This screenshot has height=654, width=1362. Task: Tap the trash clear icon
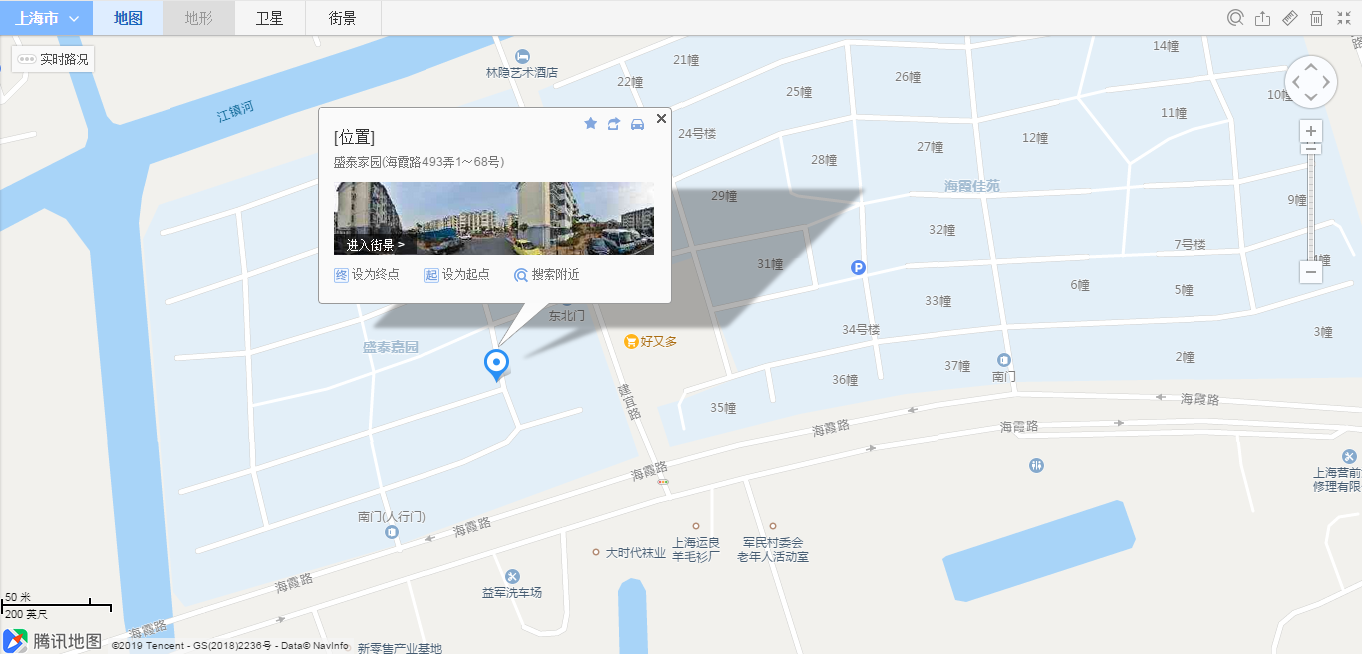pyautogui.click(x=1316, y=18)
